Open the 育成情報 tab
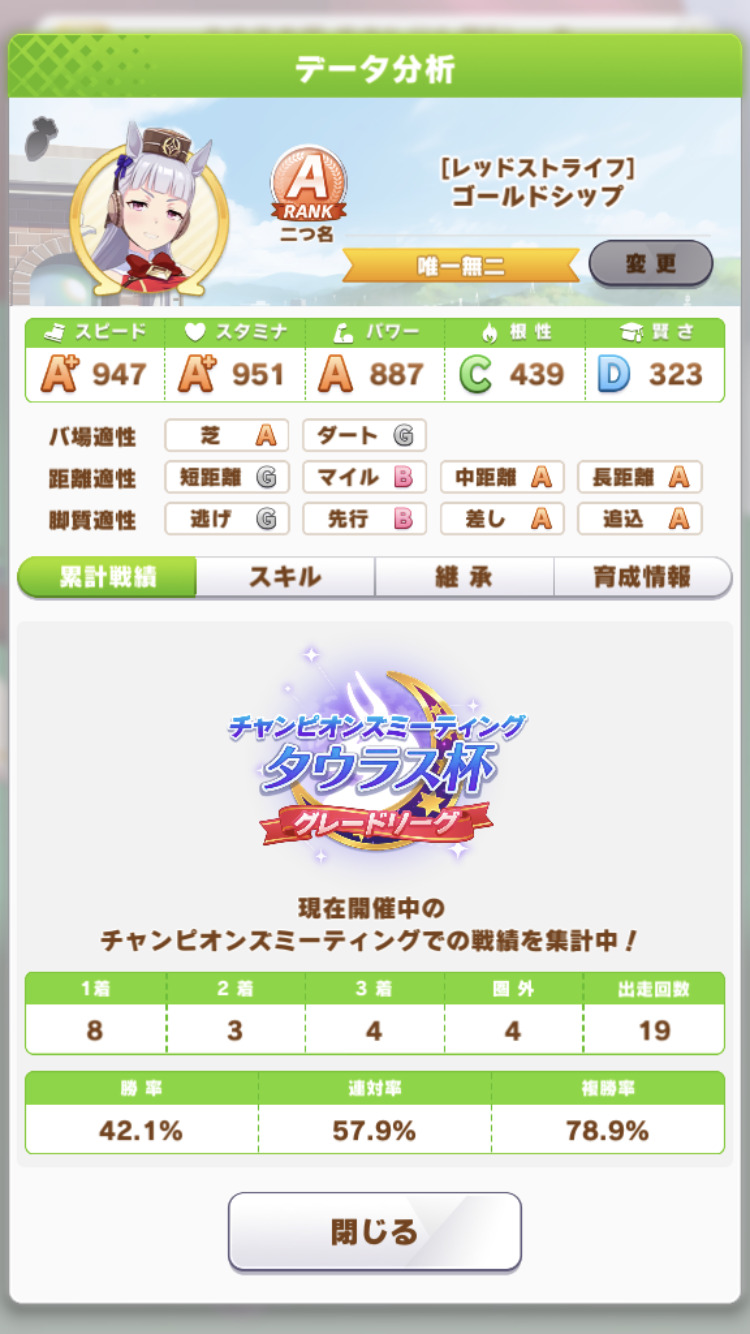The height and width of the screenshot is (1334, 750). click(x=642, y=577)
